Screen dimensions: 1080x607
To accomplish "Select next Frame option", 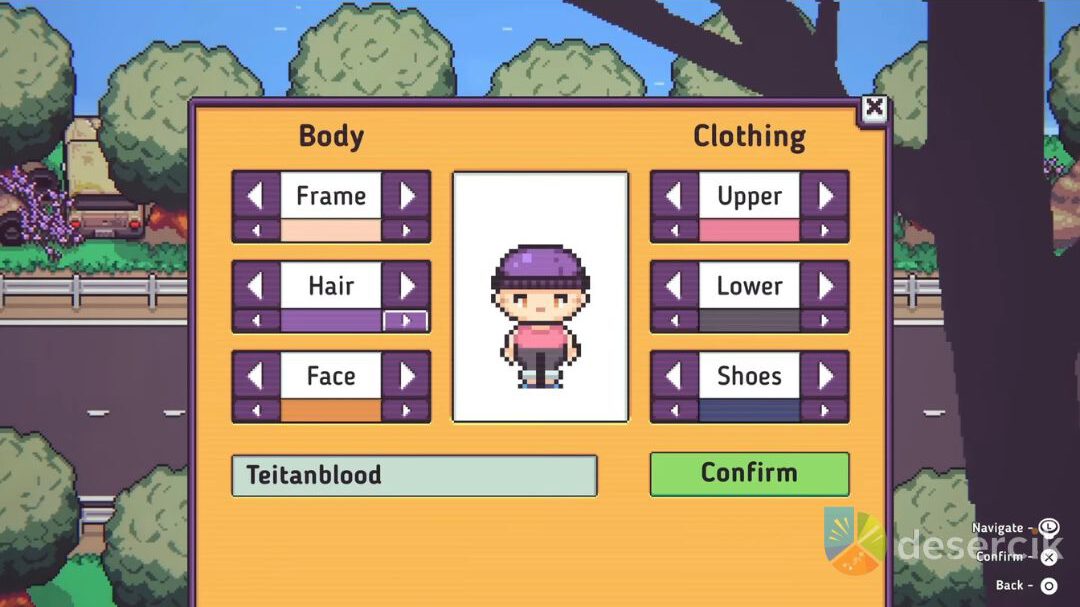I will pos(406,195).
